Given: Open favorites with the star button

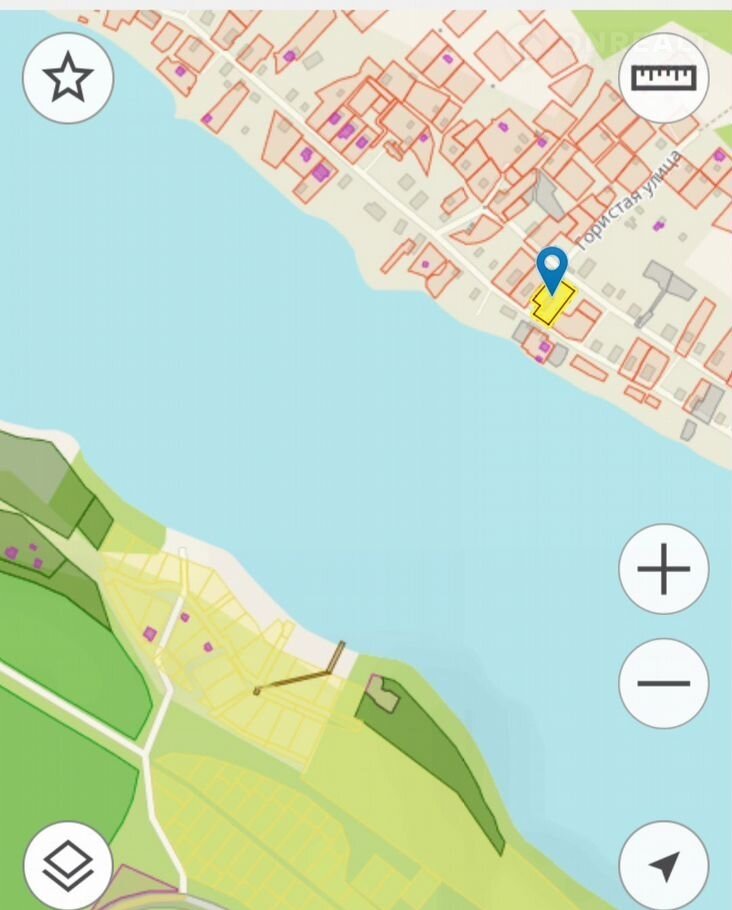Looking at the screenshot, I should [68, 78].
